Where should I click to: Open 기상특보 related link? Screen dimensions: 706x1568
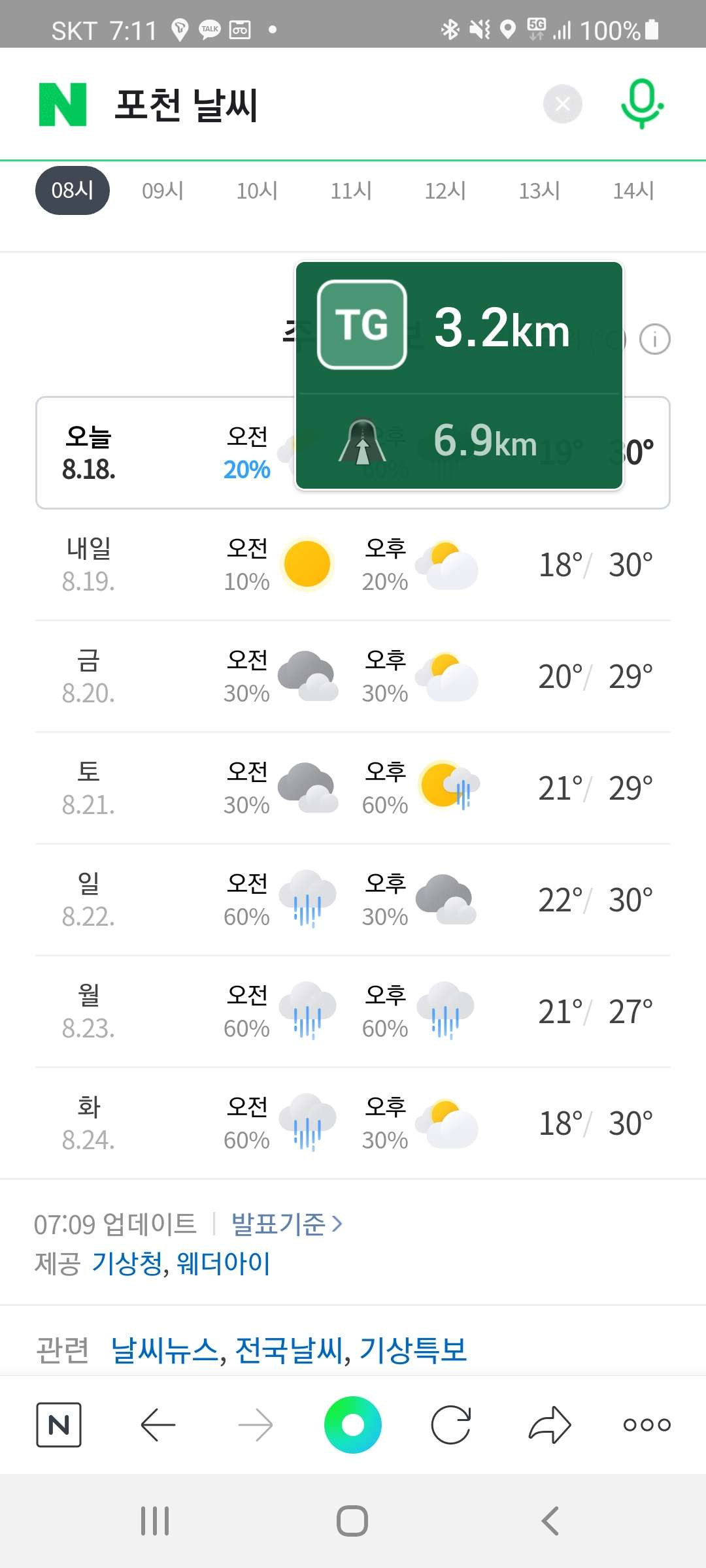point(413,1350)
